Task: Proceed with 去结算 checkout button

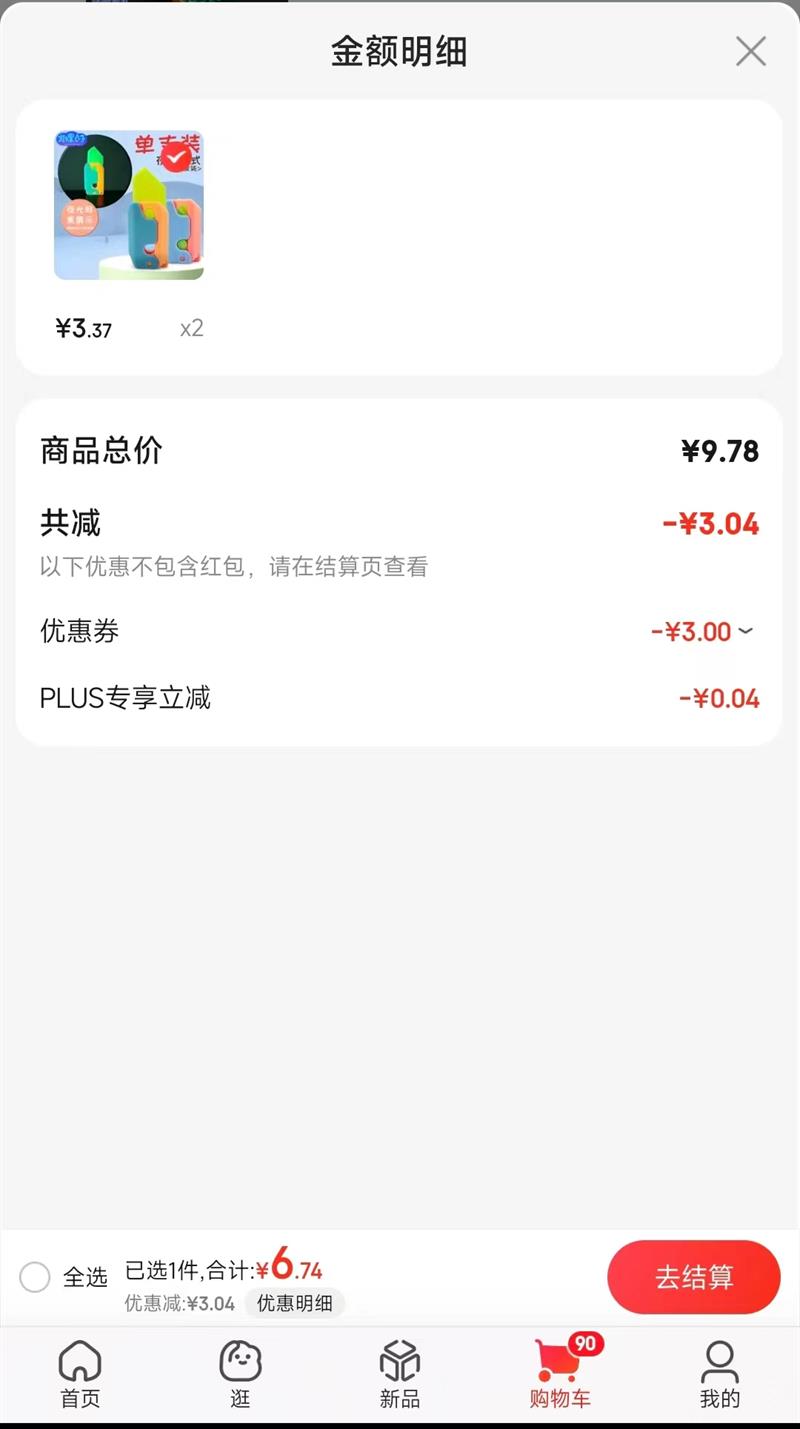Action: [x=693, y=1277]
